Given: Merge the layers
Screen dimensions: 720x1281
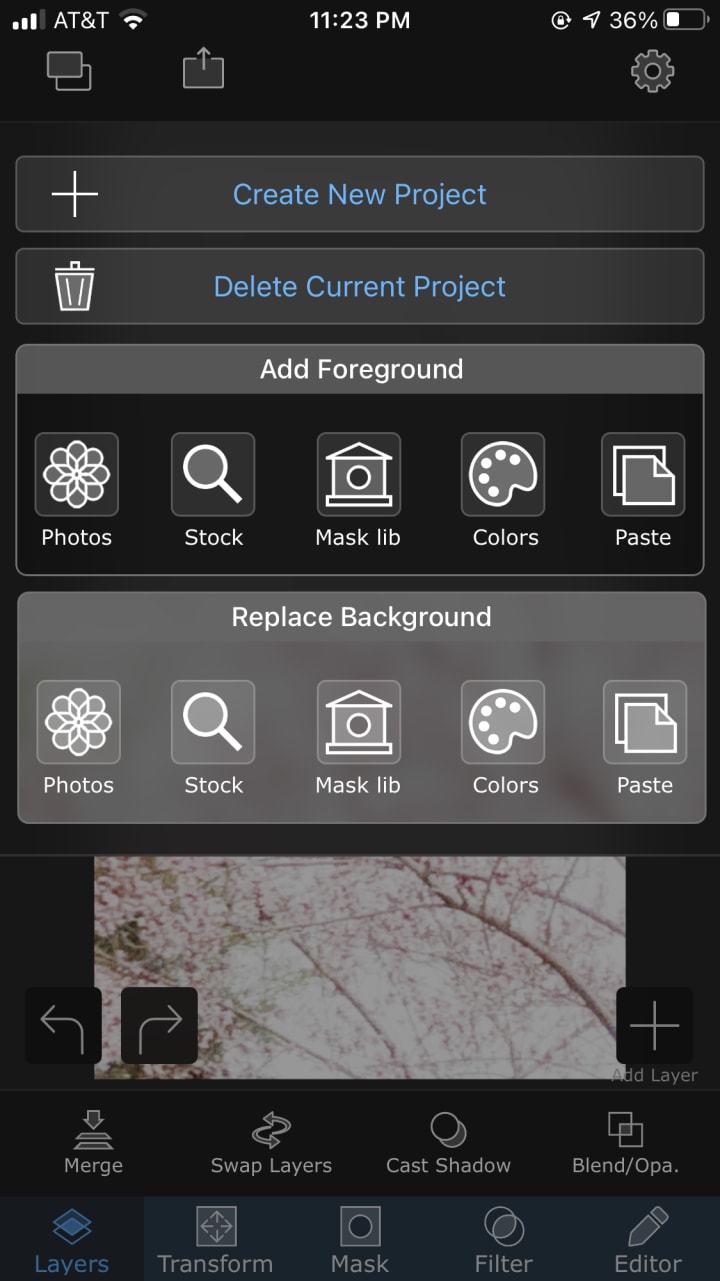Looking at the screenshot, I should (x=93, y=1142).
